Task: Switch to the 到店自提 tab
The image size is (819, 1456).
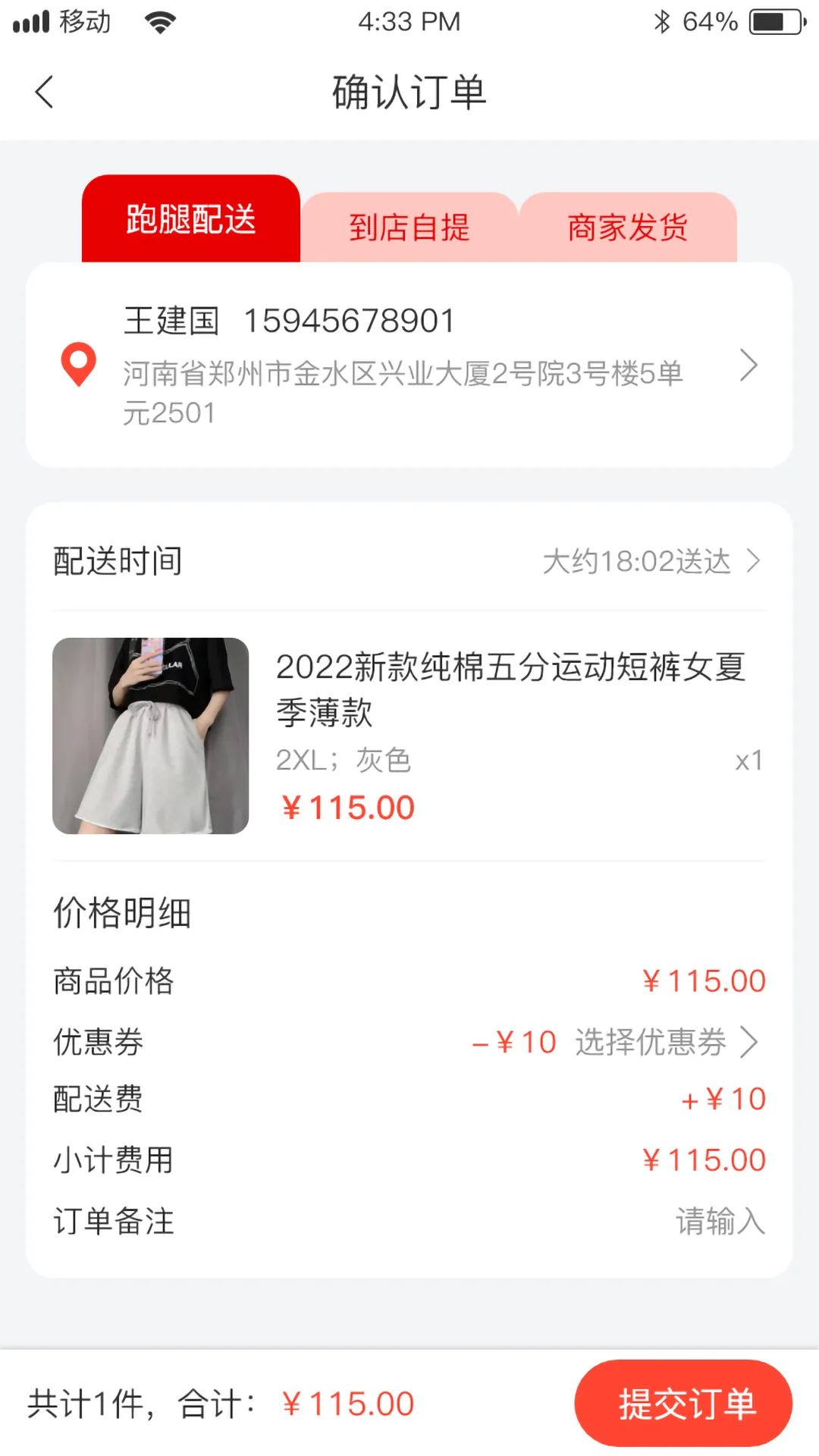Action: [409, 225]
